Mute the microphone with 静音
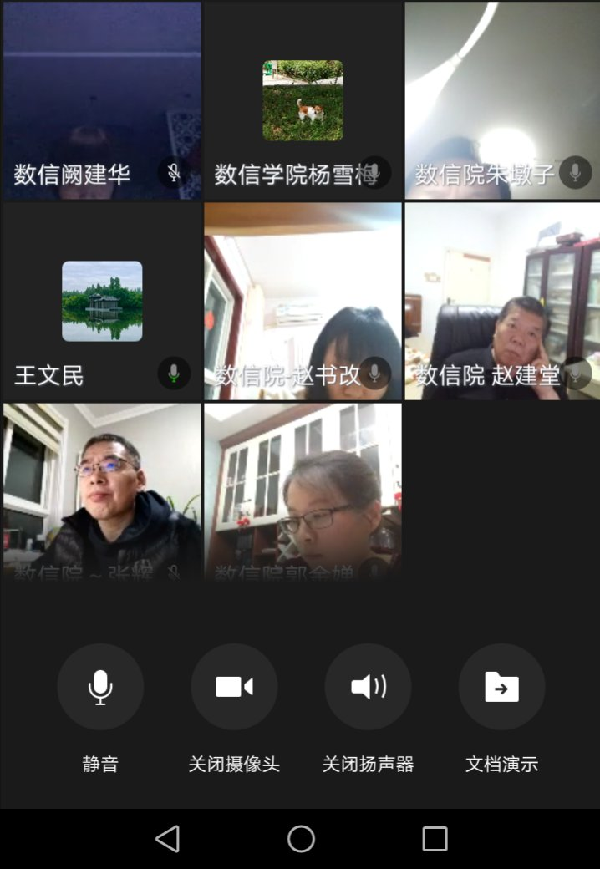 (x=100, y=687)
